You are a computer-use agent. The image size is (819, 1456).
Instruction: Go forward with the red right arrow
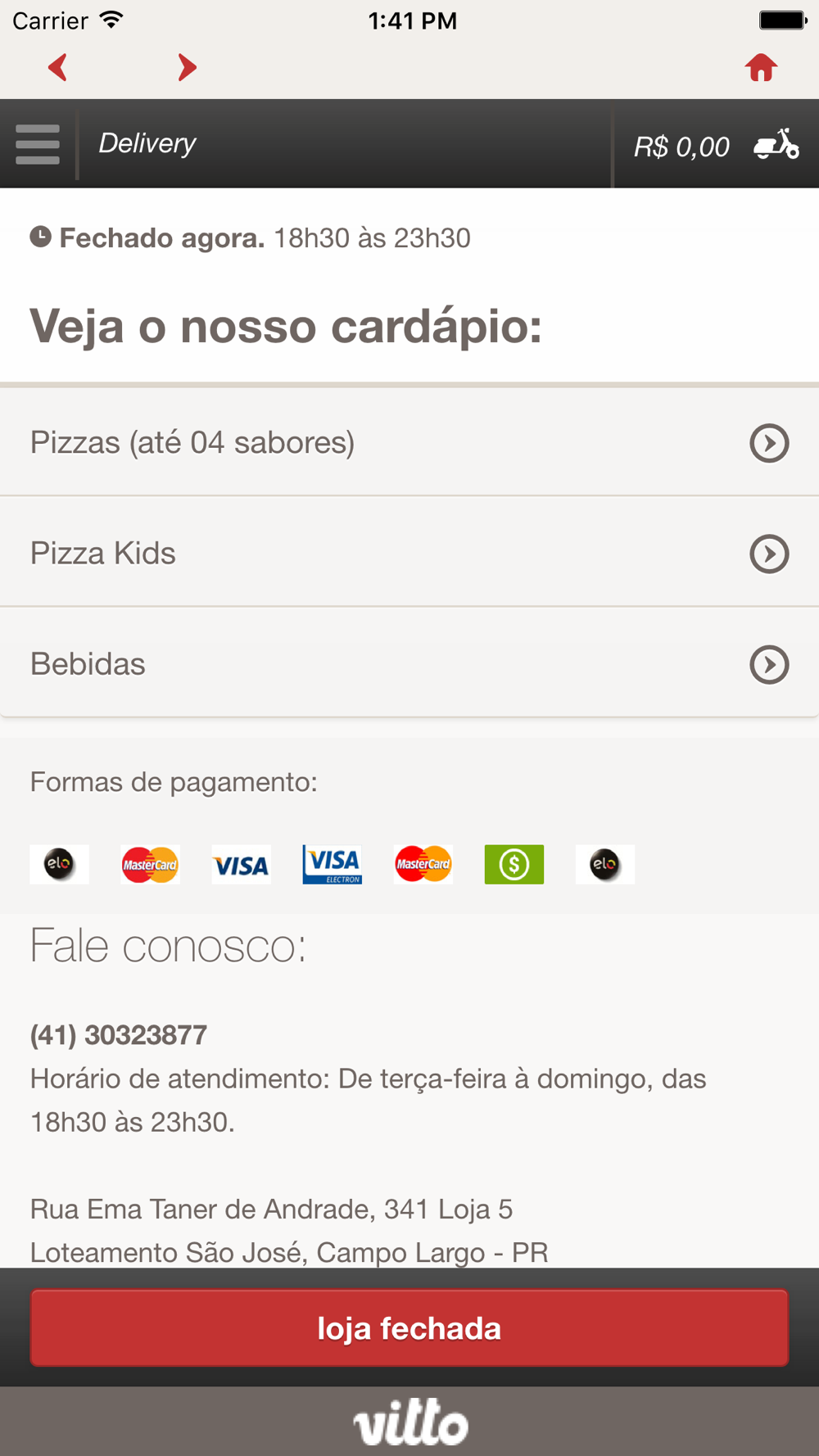188,67
